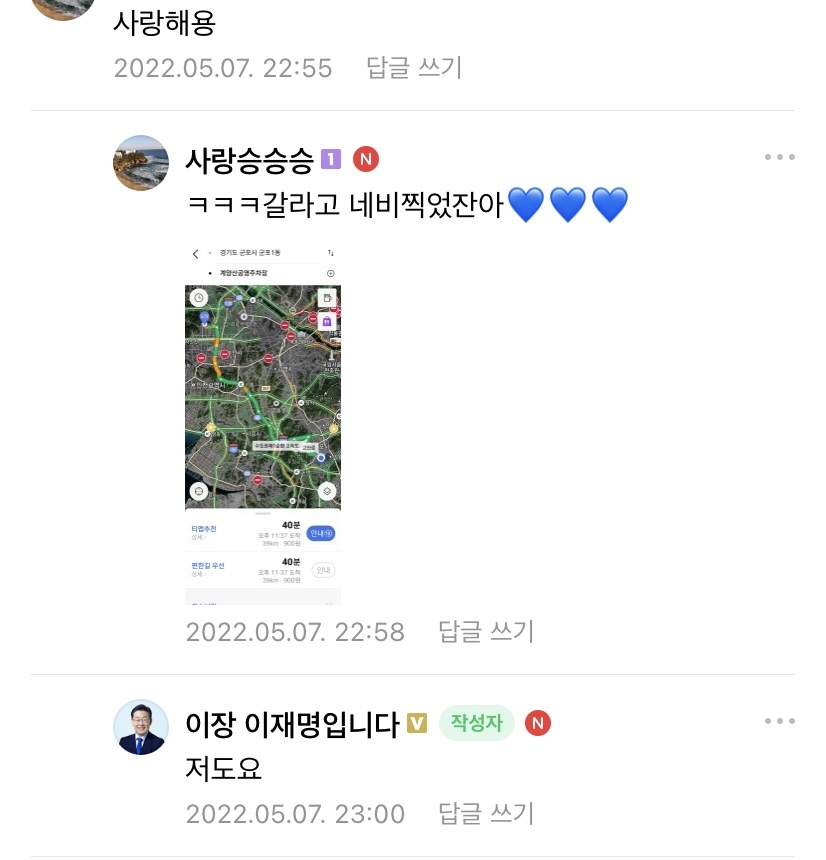Open 사랑승승승's nickname profile
Screen dimensions: 826x860
click(x=249, y=159)
